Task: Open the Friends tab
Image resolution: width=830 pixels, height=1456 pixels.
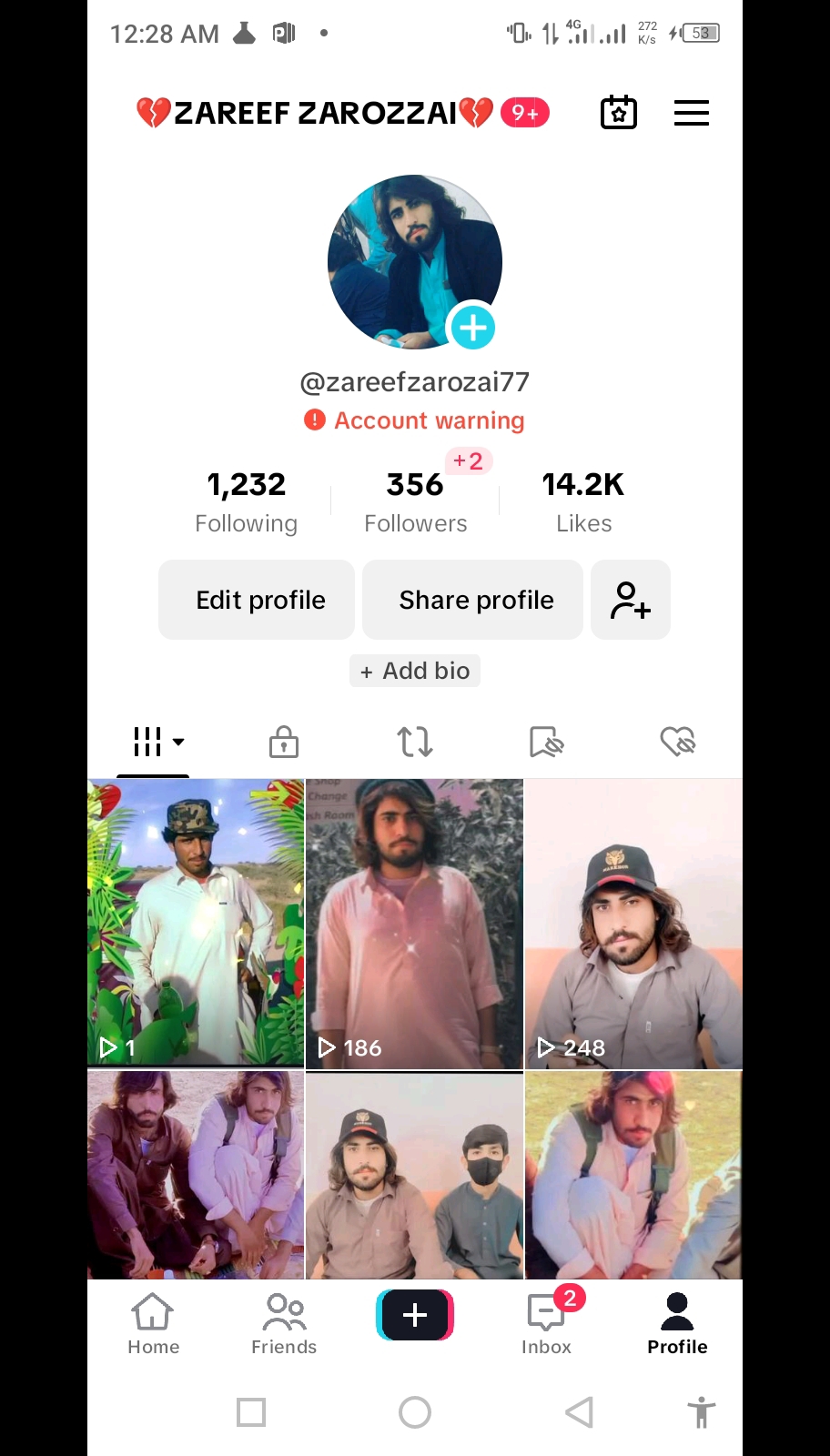Action: (284, 1324)
